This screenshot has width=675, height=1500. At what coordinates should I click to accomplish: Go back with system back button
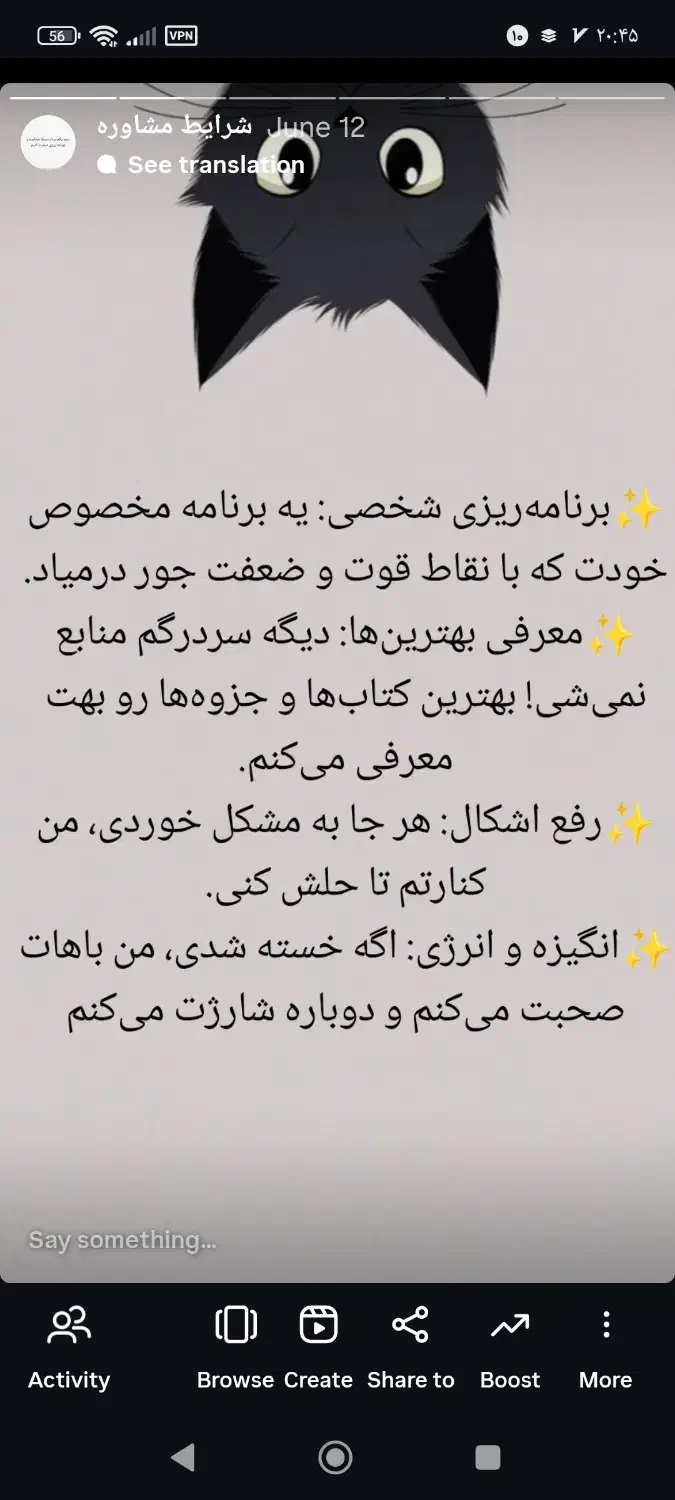coord(183,1457)
